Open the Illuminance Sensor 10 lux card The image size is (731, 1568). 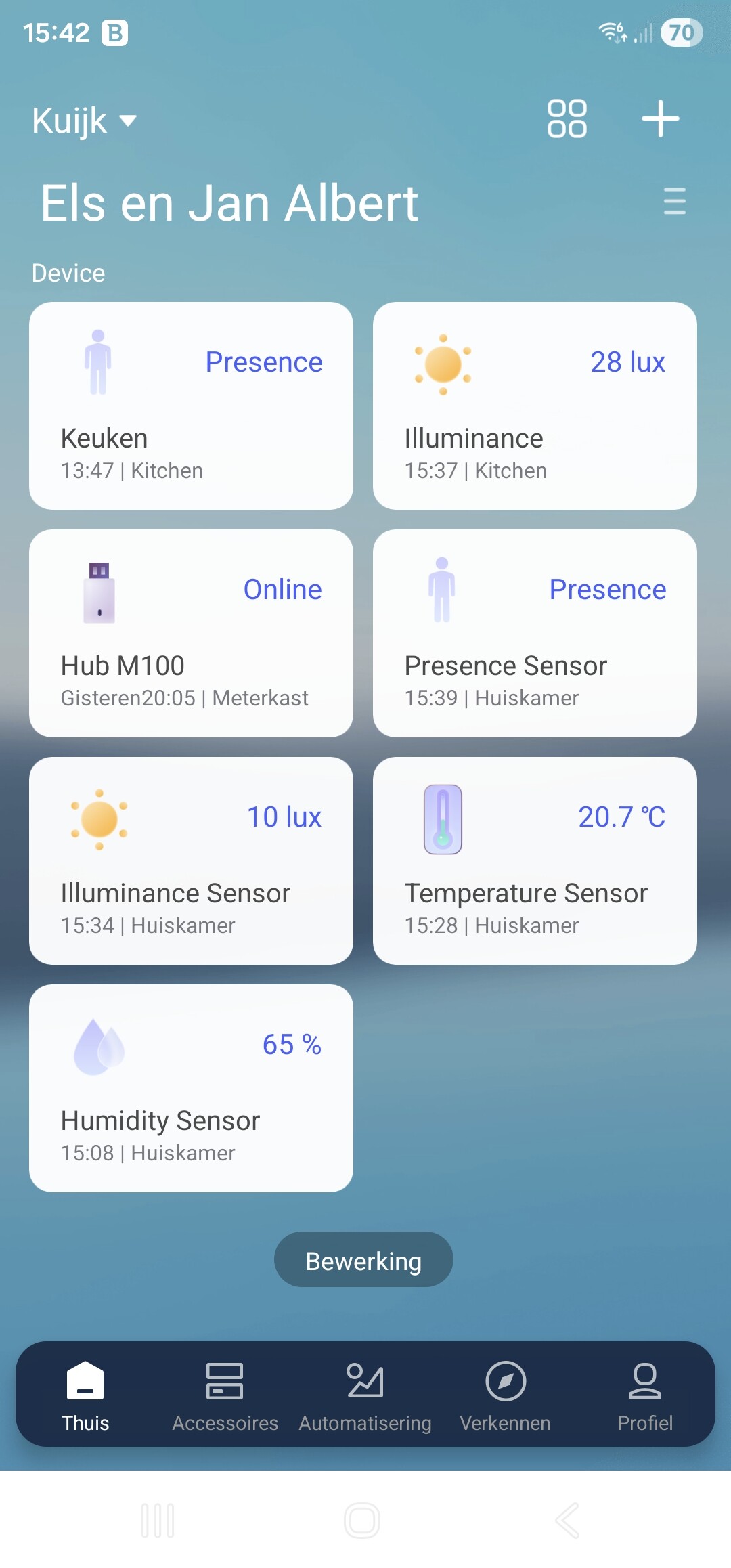point(191,861)
